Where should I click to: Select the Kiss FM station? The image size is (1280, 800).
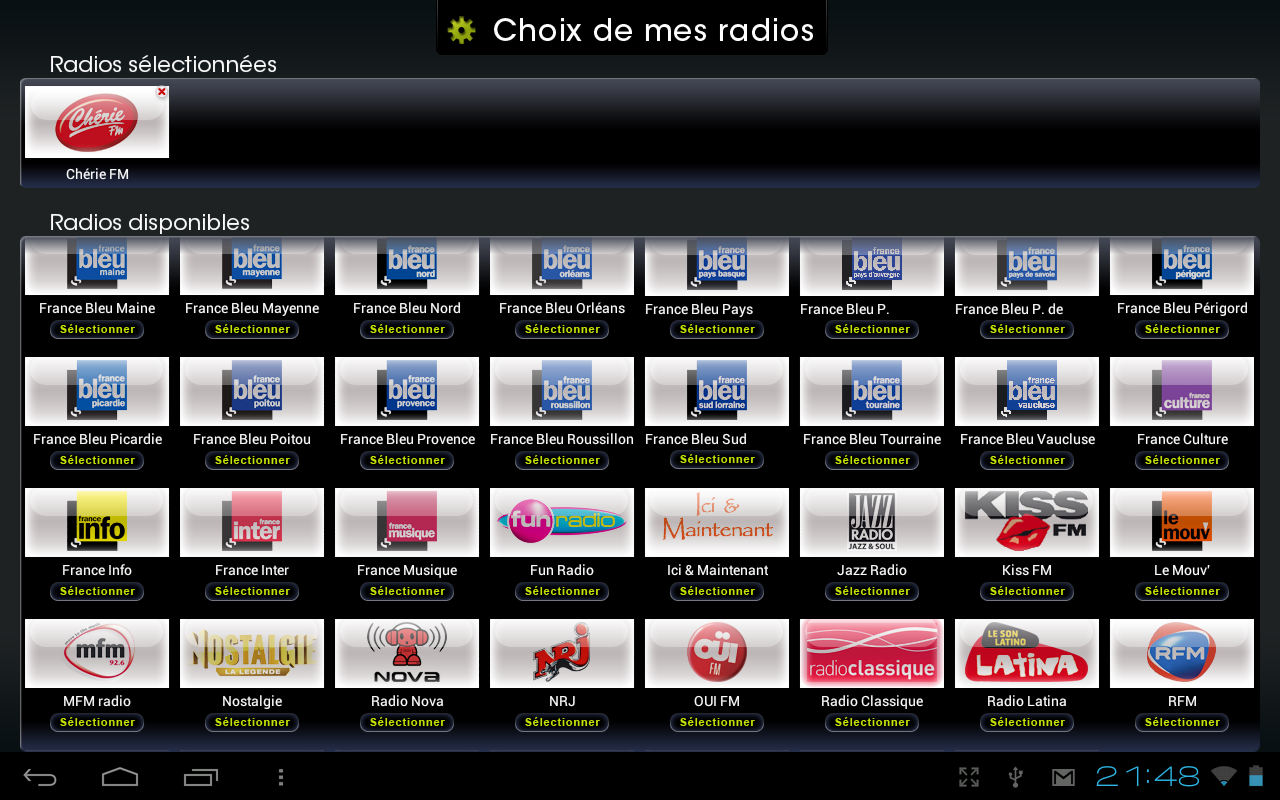tap(1027, 591)
